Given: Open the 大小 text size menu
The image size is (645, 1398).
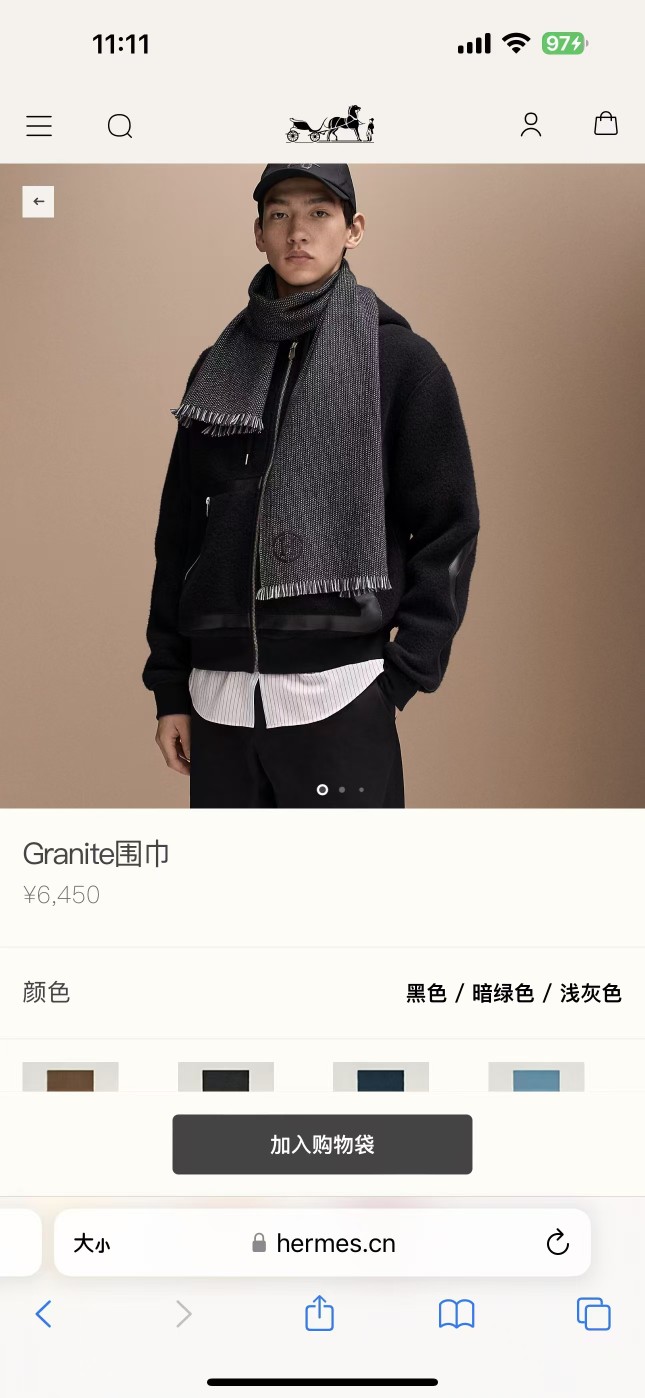Looking at the screenshot, I should pyautogui.click(x=91, y=1244).
